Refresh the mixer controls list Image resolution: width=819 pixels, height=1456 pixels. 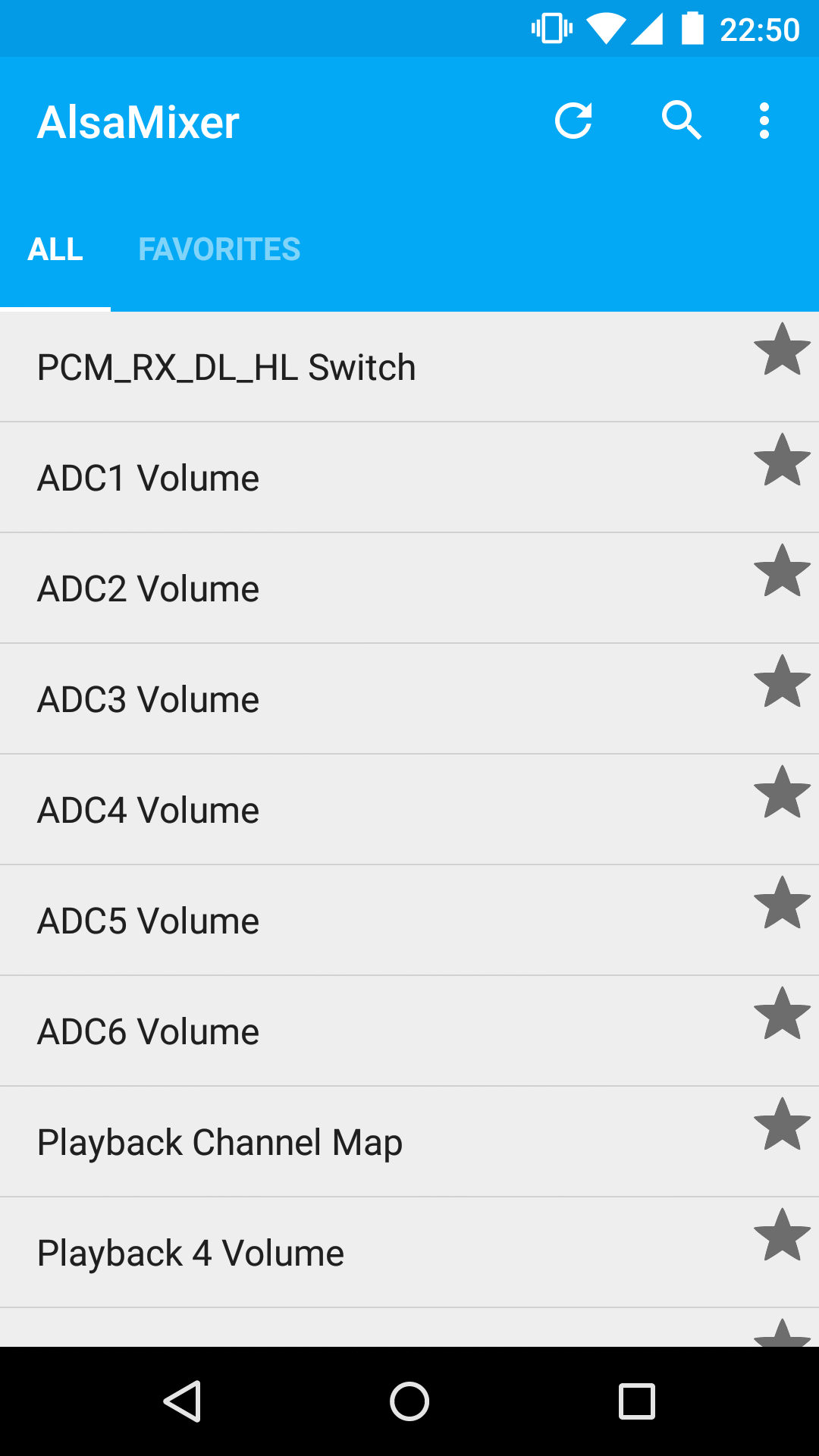point(573,121)
